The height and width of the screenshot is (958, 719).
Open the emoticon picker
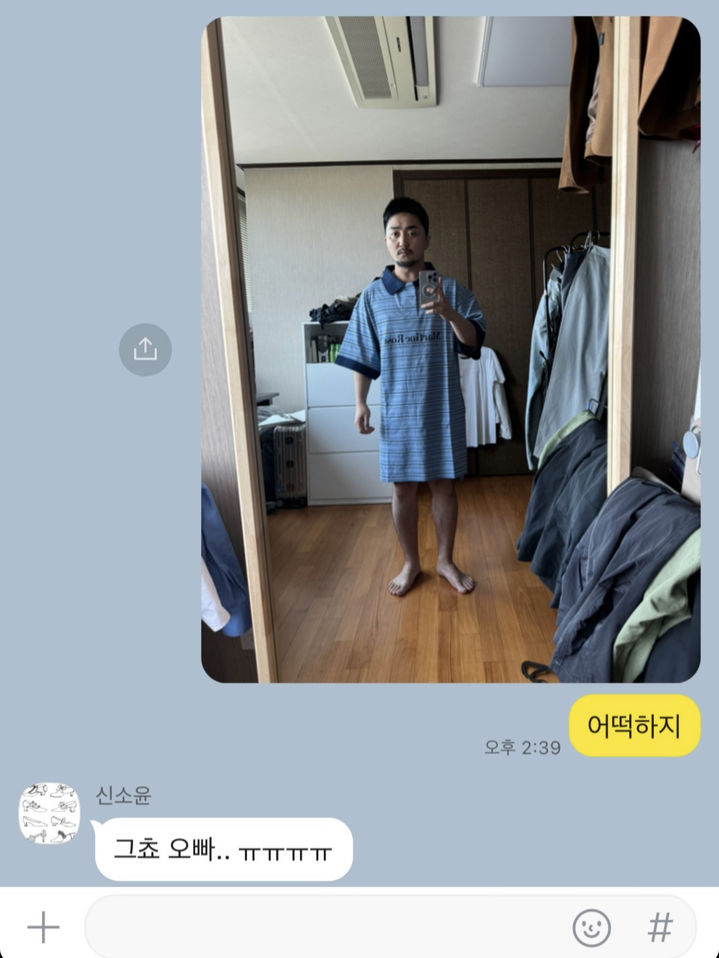click(591, 927)
